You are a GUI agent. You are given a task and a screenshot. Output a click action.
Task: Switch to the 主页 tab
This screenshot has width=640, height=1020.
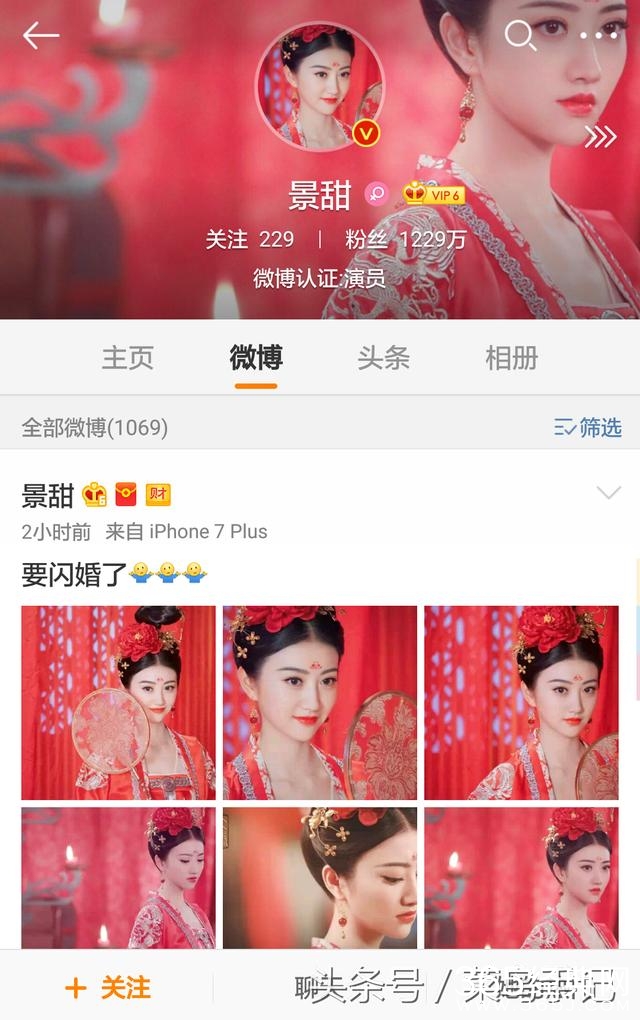(128, 358)
